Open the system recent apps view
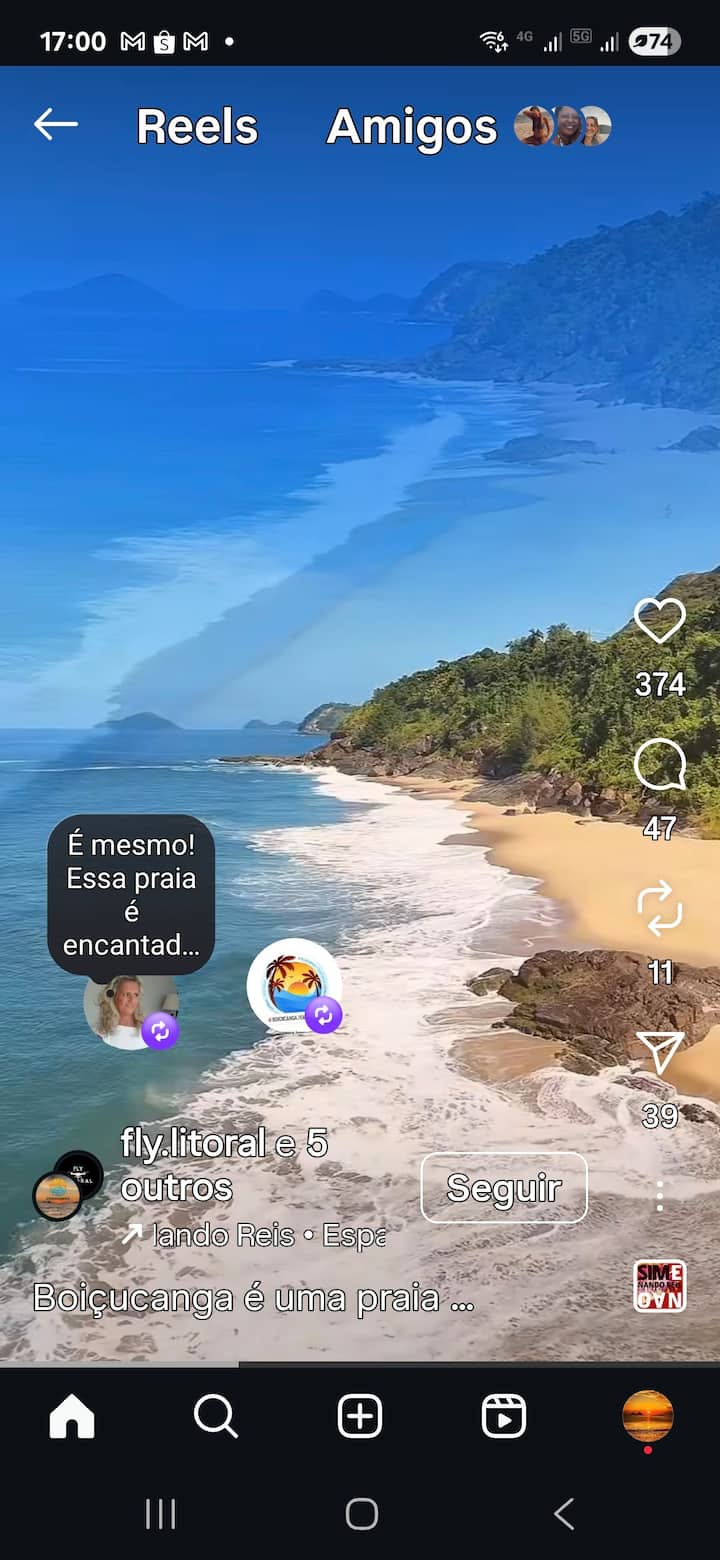Image resolution: width=720 pixels, height=1560 pixels. point(160,1514)
